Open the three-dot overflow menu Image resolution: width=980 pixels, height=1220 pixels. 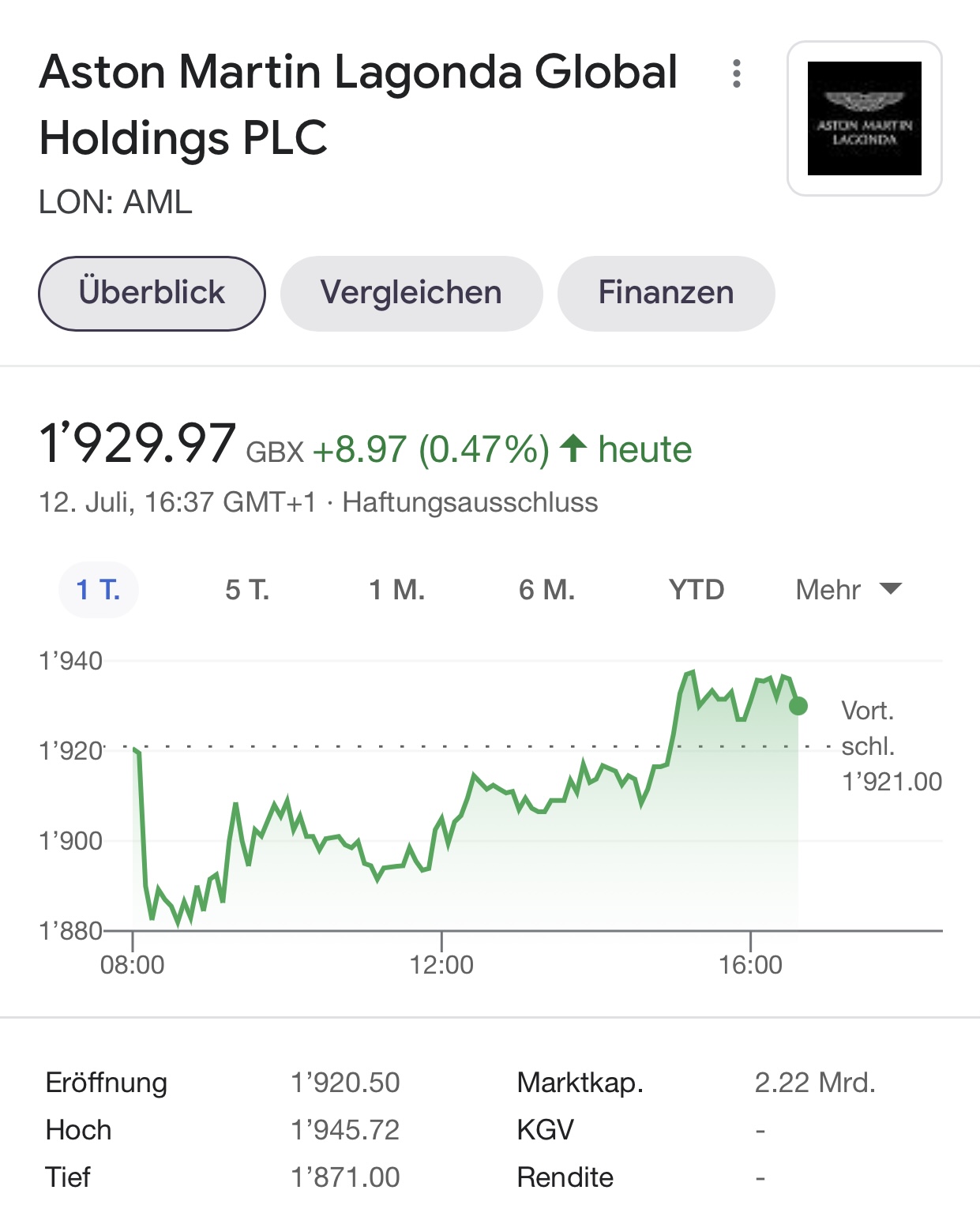[x=736, y=73]
